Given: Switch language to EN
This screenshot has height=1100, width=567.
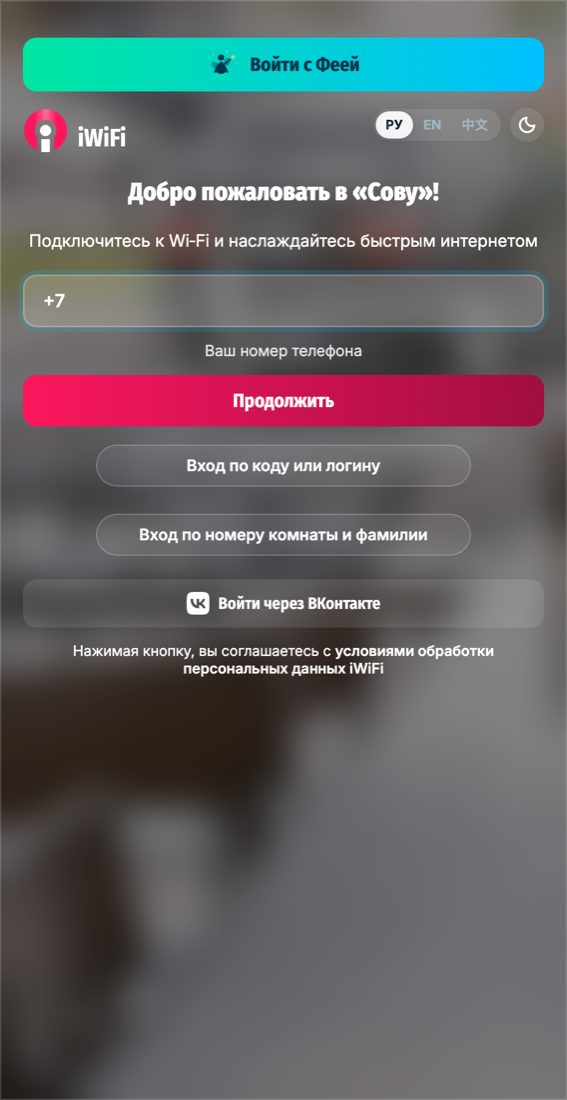Looking at the screenshot, I should tap(432, 125).
